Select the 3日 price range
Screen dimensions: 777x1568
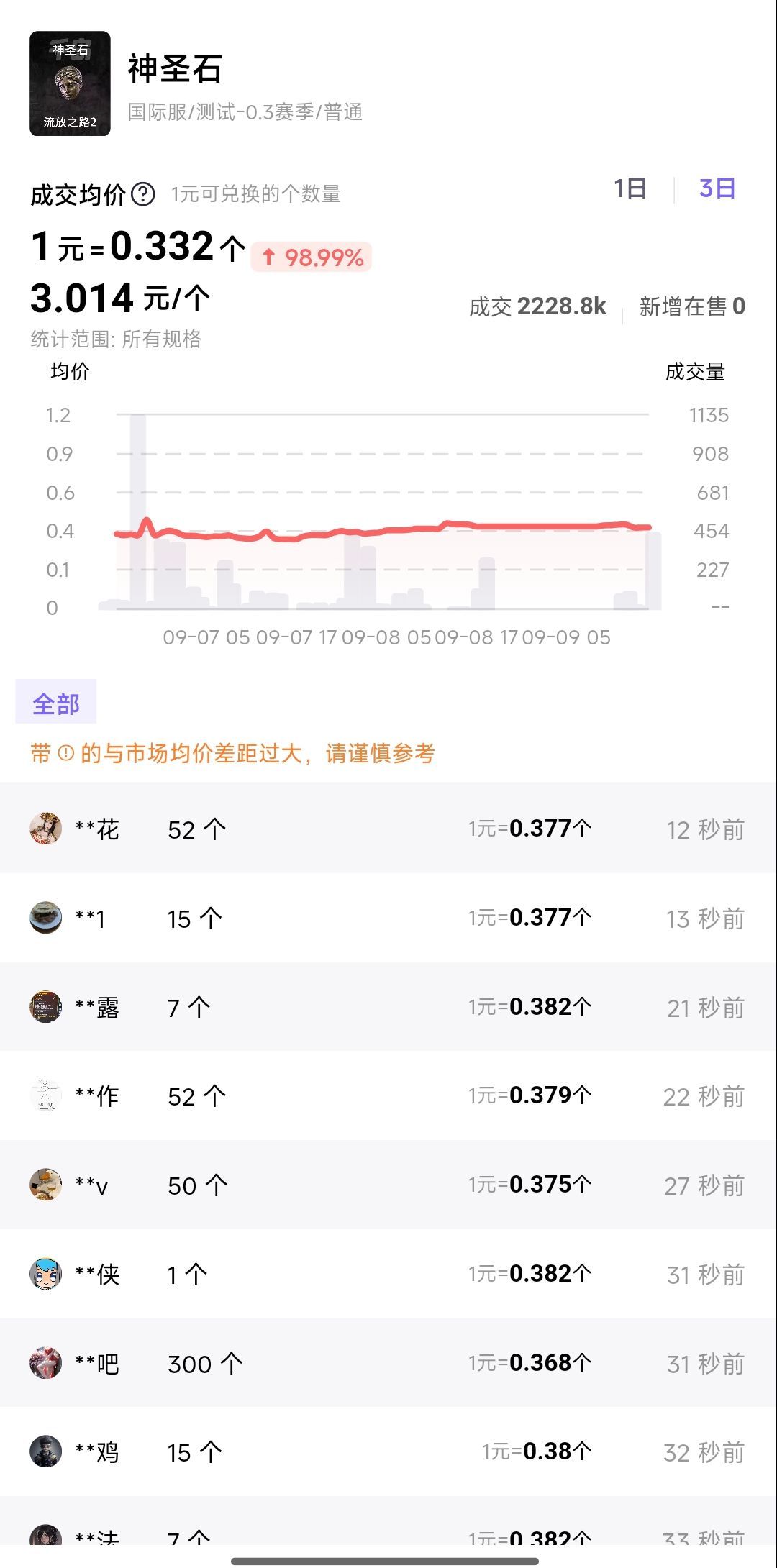pos(717,189)
